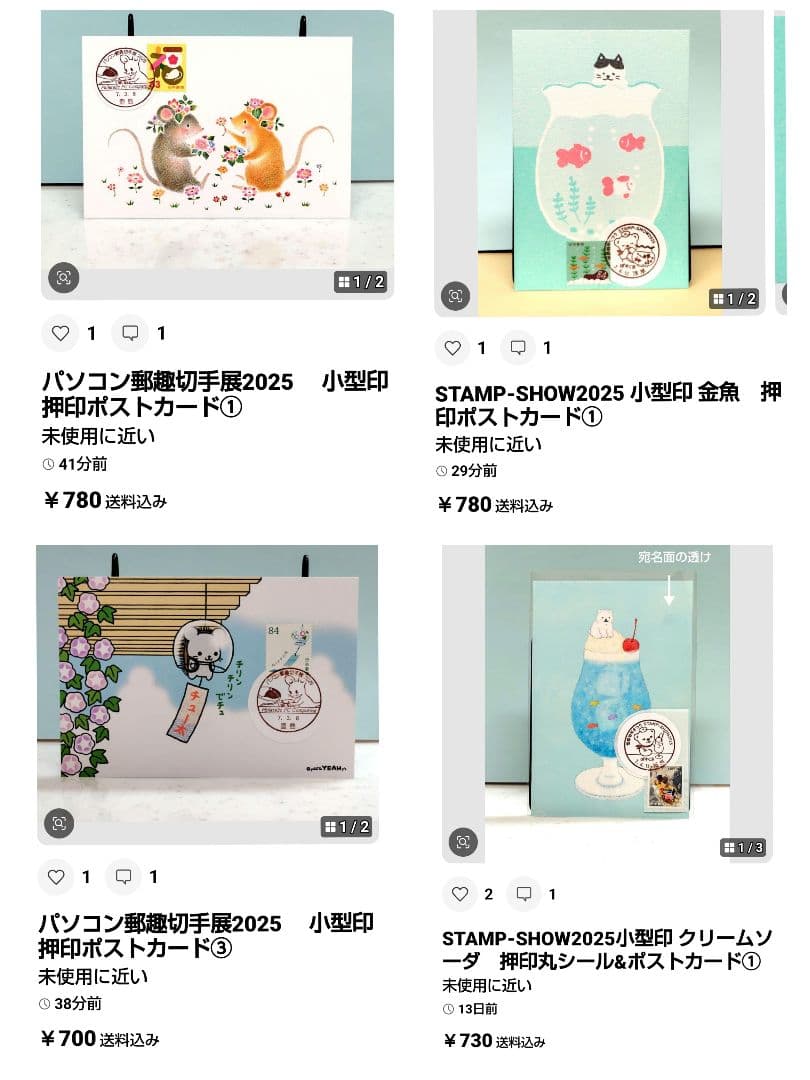This screenshot has height=1080, width=810.
Task: Open comments on the wind chime listing
Action: tap(126, 878)
